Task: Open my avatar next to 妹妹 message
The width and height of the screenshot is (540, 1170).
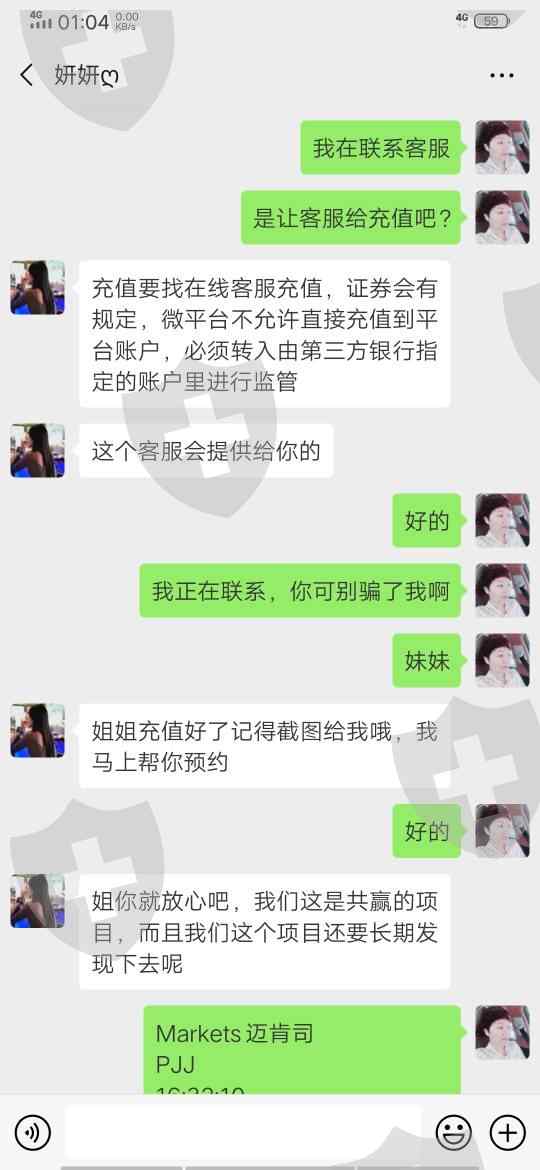Action: point(503,660)
